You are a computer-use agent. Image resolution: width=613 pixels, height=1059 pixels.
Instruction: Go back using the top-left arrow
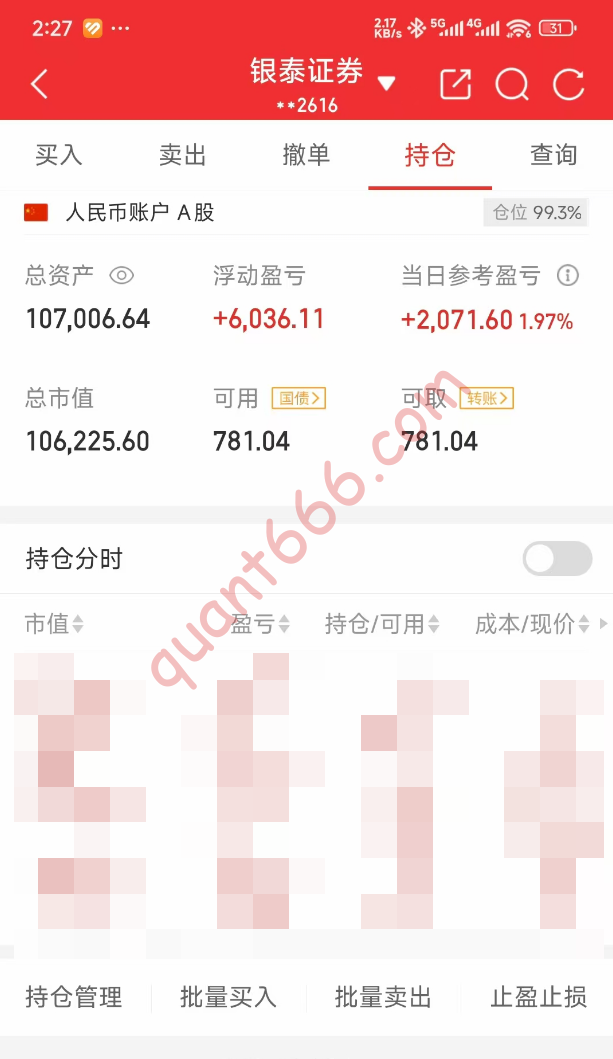(x=39, y=84)
